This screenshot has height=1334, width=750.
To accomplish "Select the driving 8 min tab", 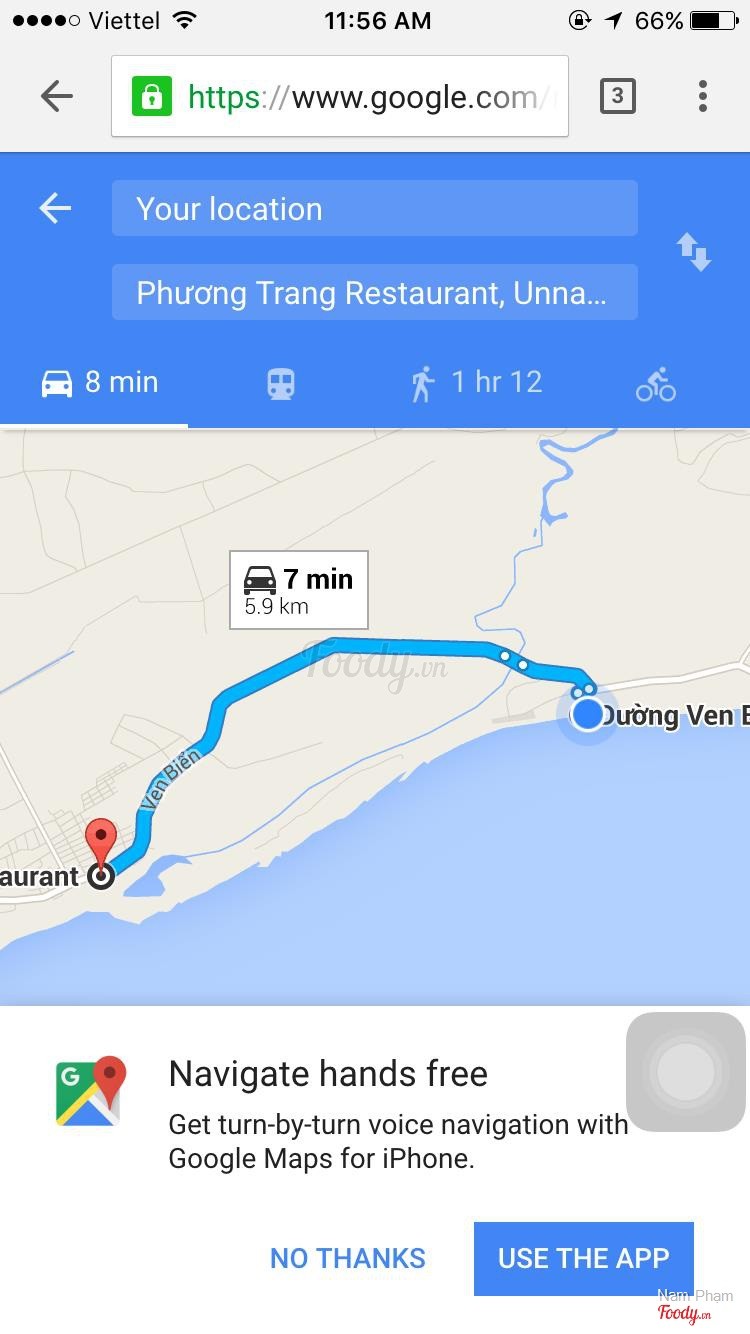I will point(99,383).
